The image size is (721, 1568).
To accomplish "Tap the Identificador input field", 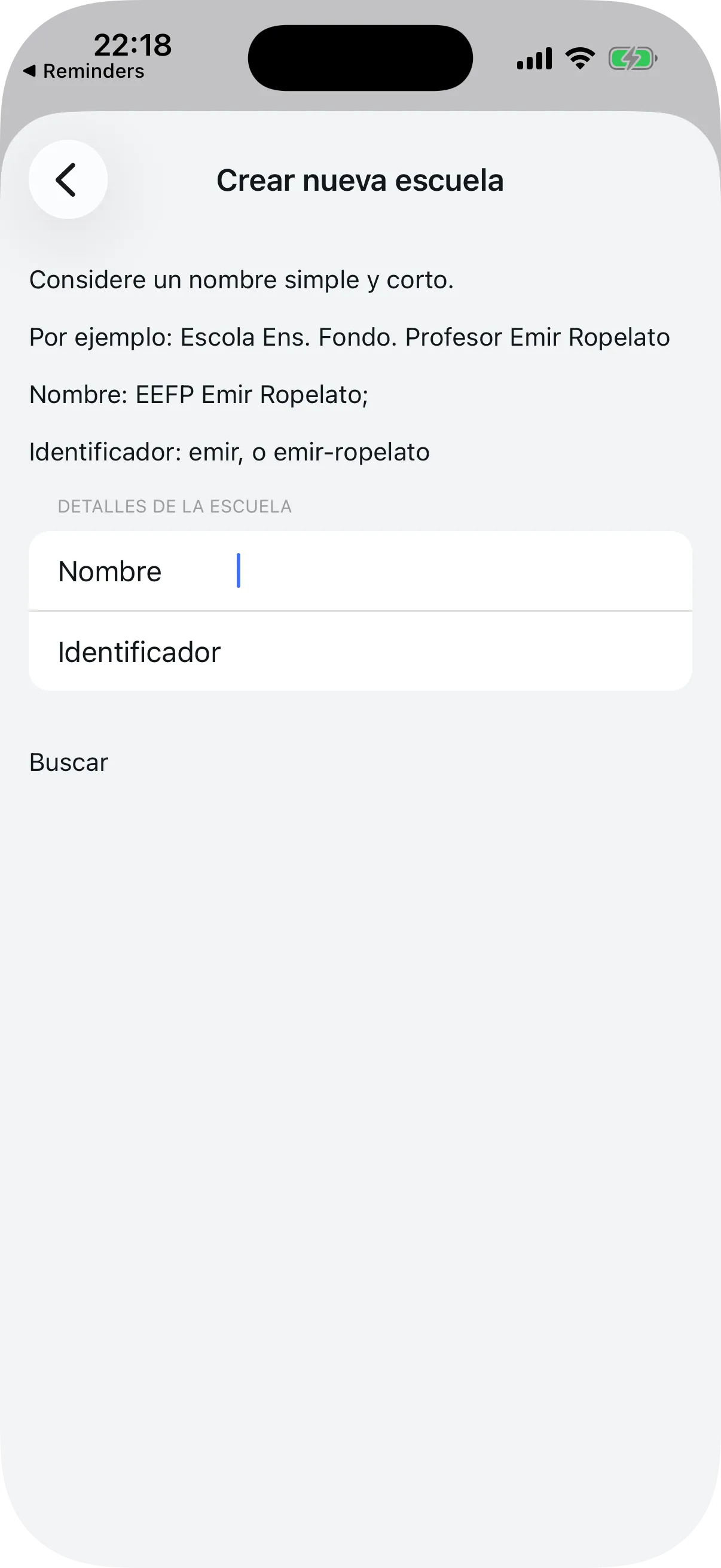I will click(426, 651).
